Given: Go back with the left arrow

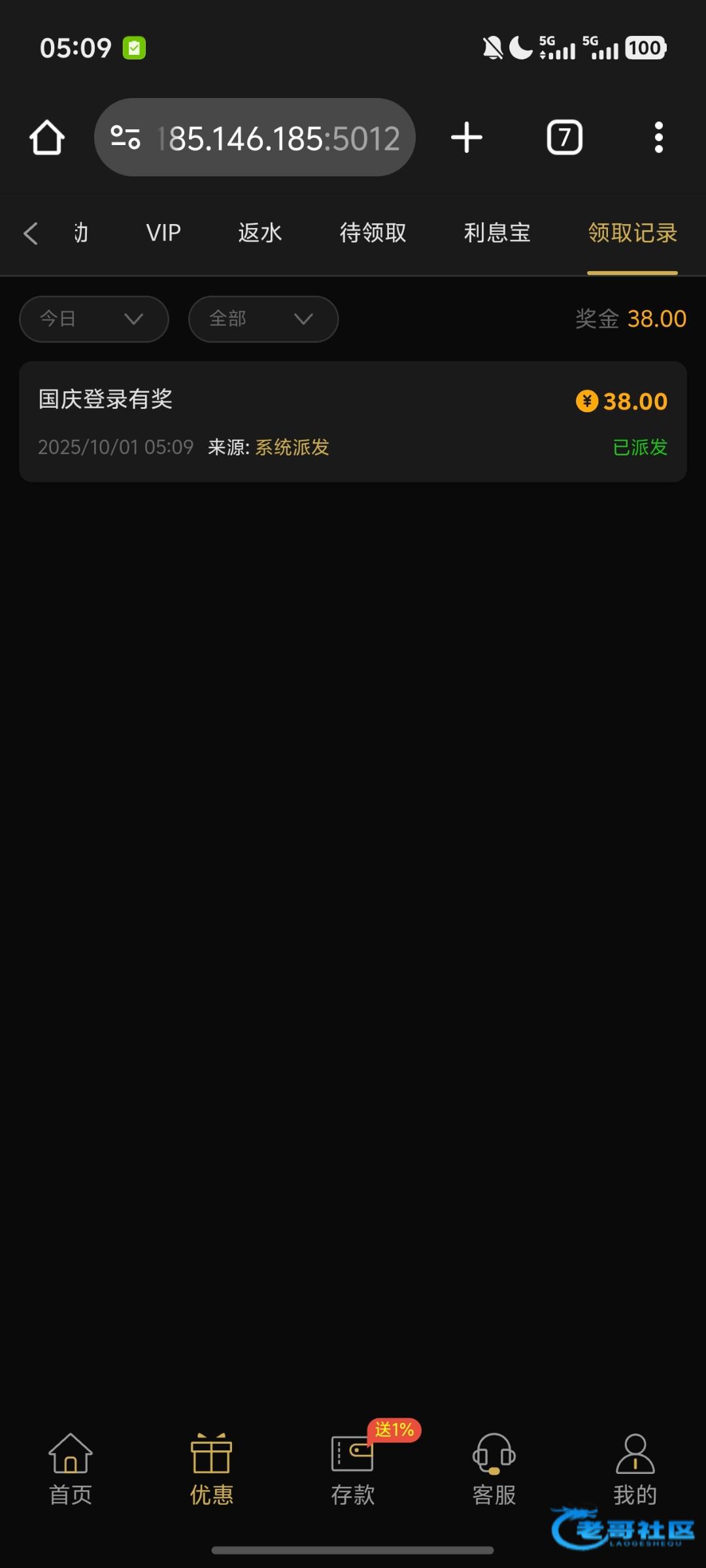Looking at the screenshot, I should click(x=31, y=233).
